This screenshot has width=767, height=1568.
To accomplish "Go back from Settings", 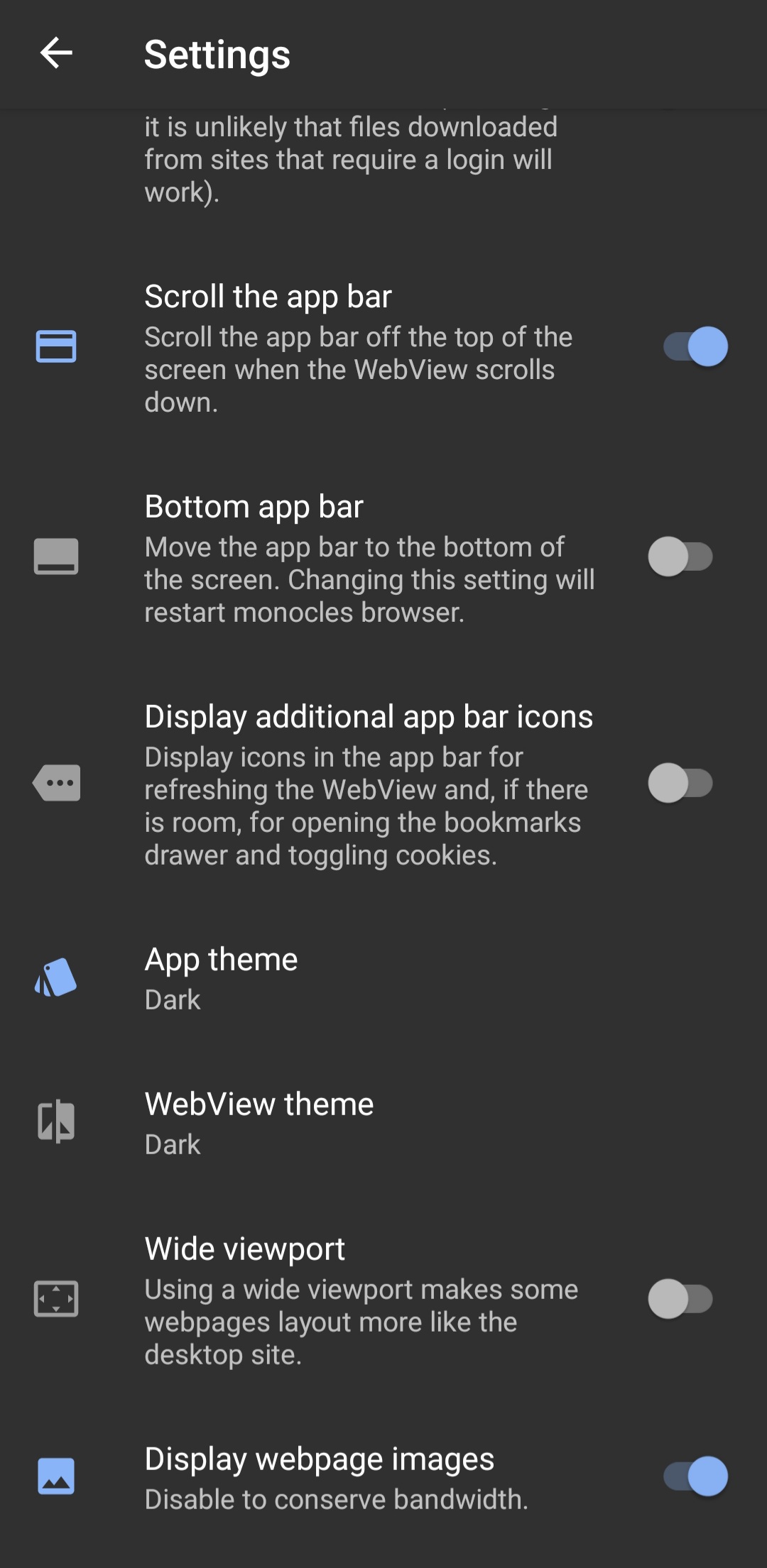I will point(56,53).
